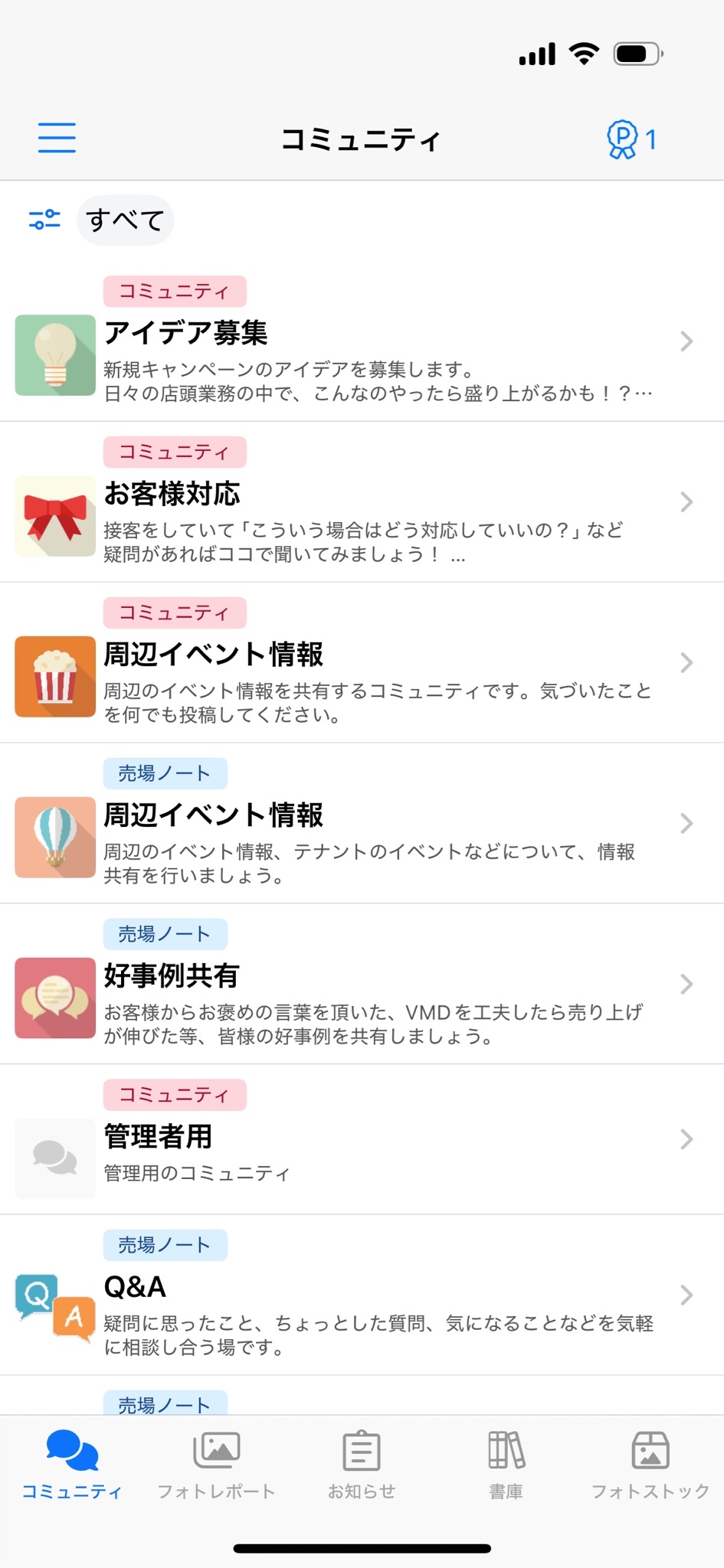The width and height of the screenshot is (724, 1568).
Task: Tap the お客様対応 ribbon icon
Action: [54, 517]
